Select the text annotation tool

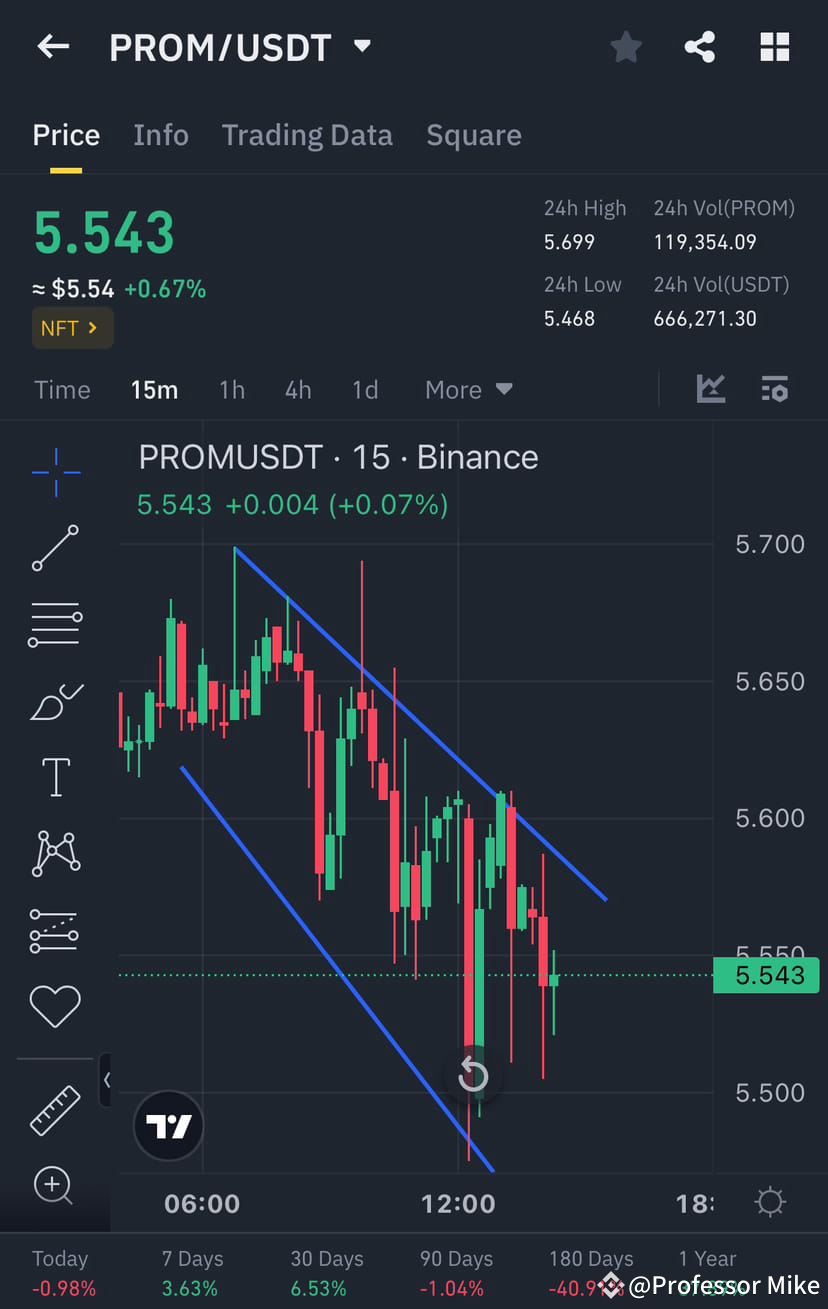[x=55, y=777]
